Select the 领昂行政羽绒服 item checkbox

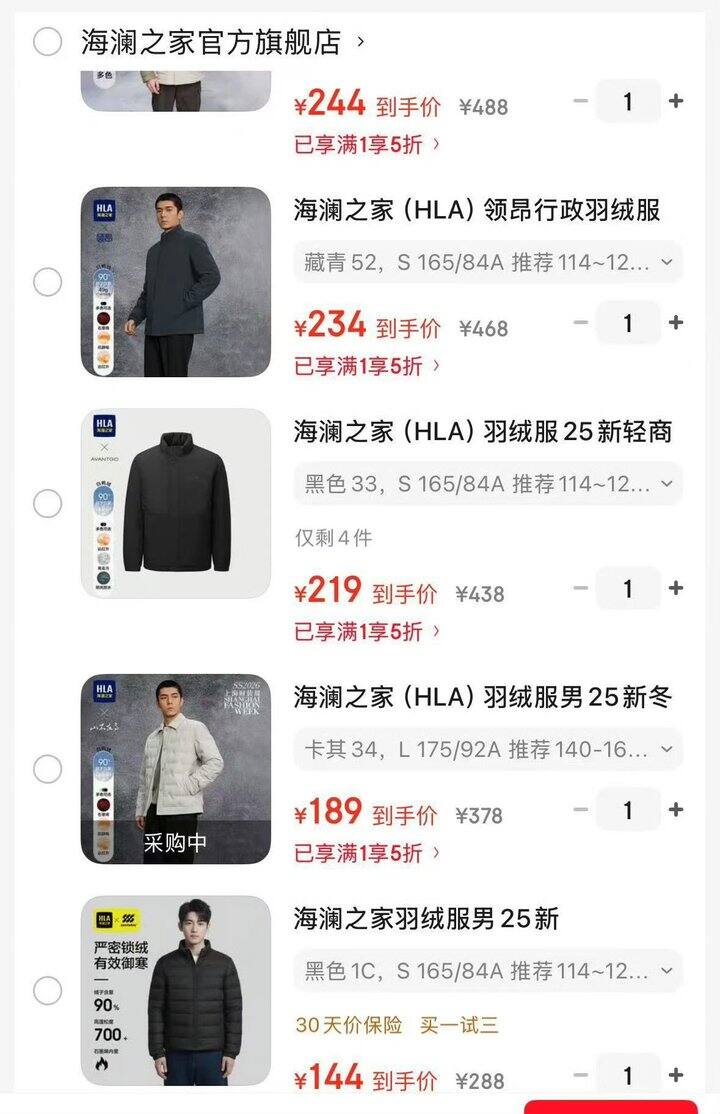pyautogui.click(x=46, y=282)
